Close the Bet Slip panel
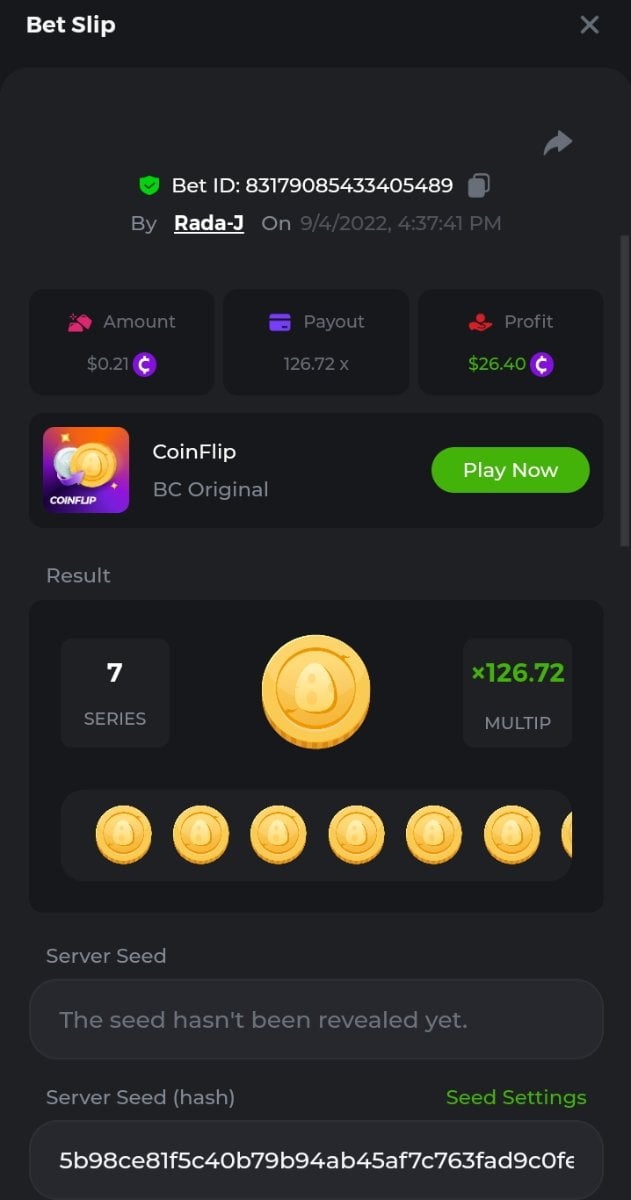 589,25
